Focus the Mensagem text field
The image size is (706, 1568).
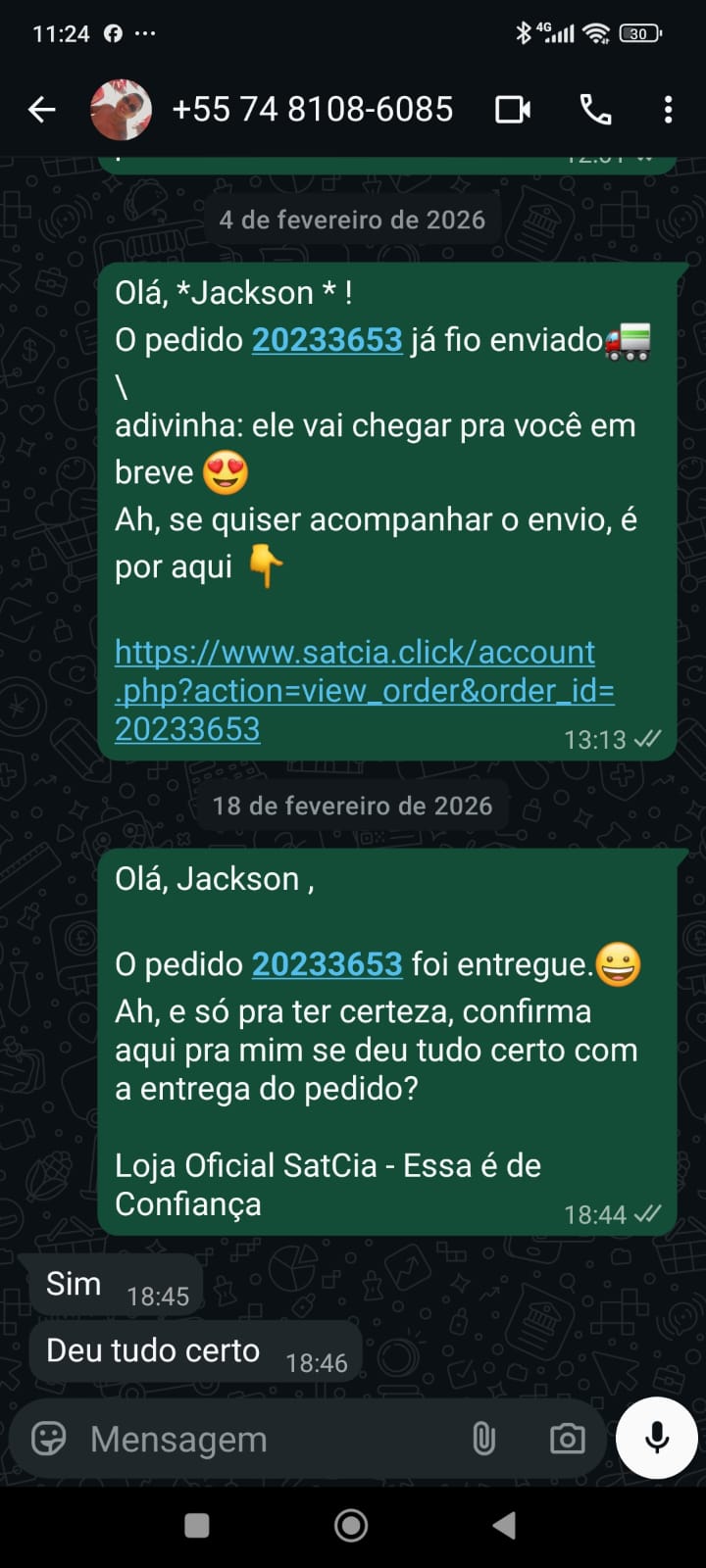(265, 1439)
